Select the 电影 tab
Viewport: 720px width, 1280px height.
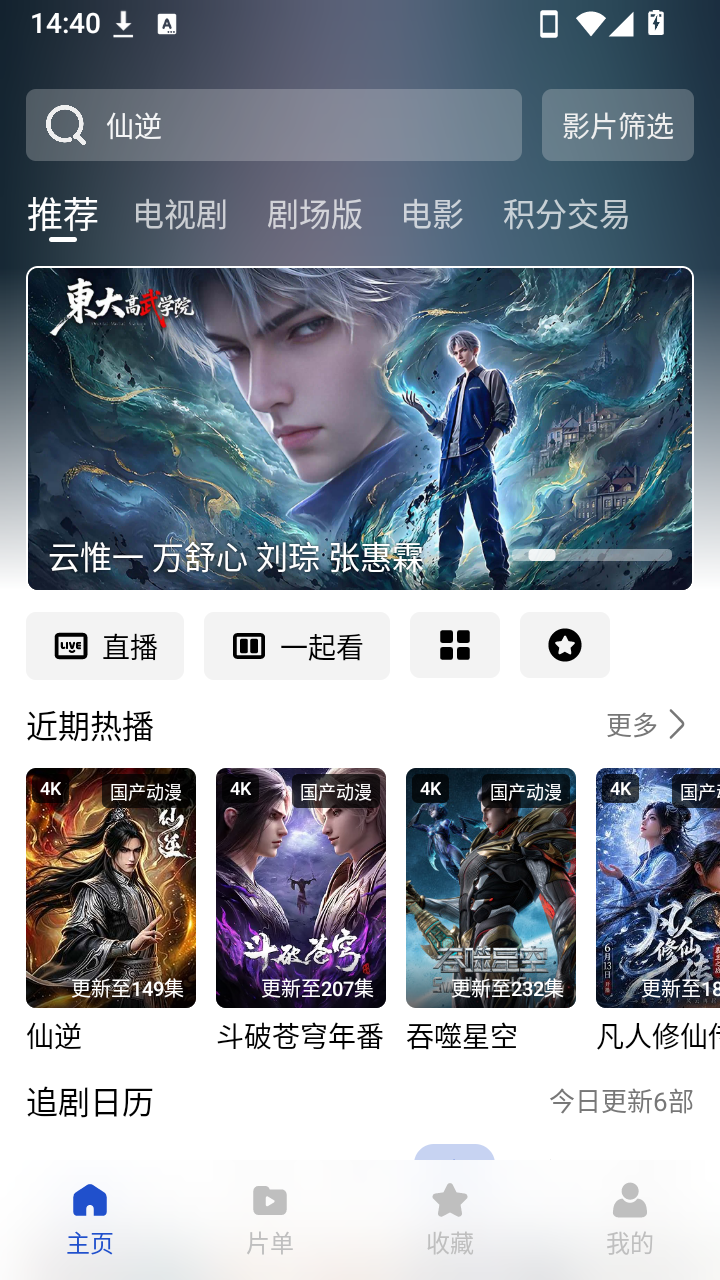pos(432,214)
